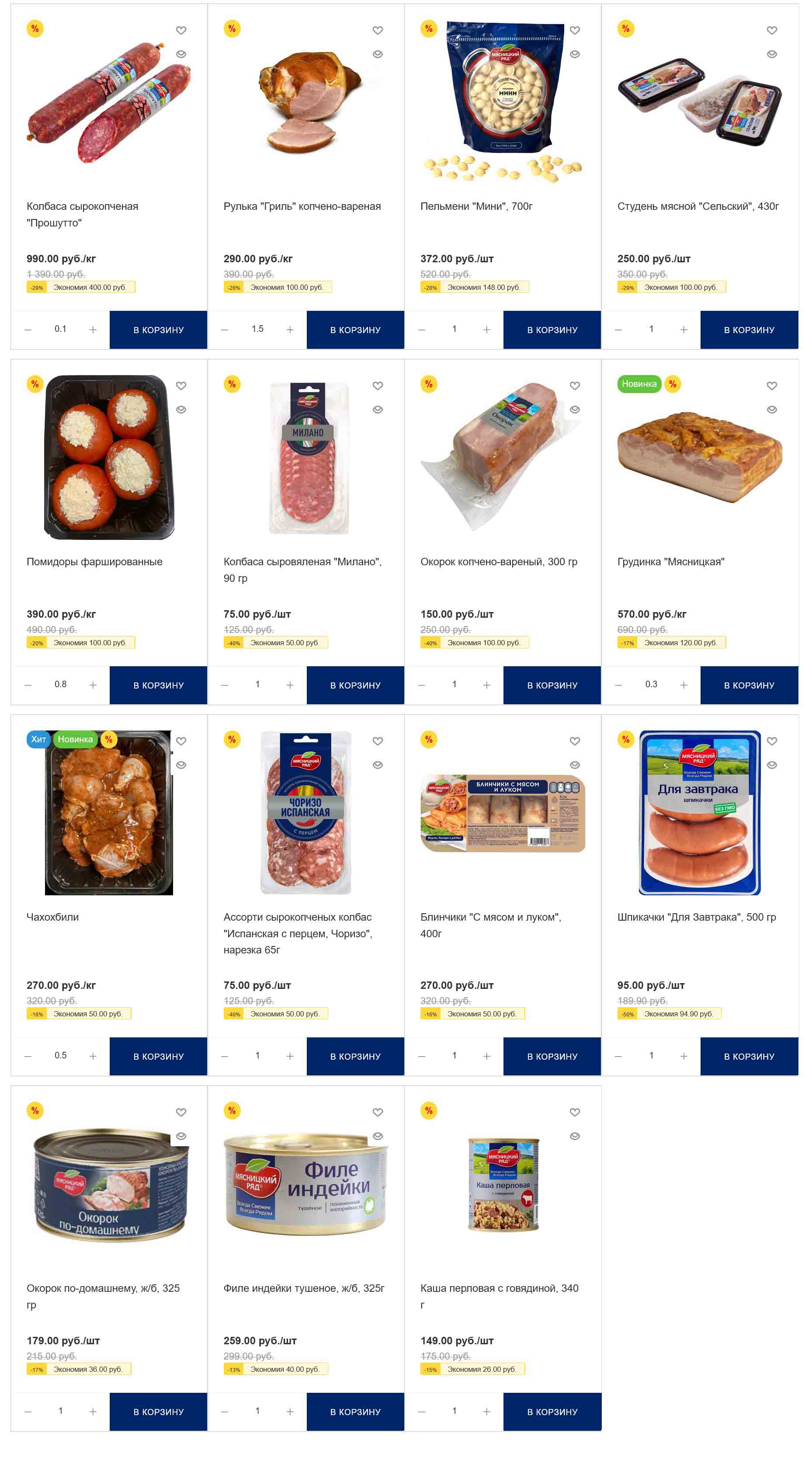Put Шпикачки "Для Завтрака" in the cart
Screen dimensions: 812x1461
749,1056
